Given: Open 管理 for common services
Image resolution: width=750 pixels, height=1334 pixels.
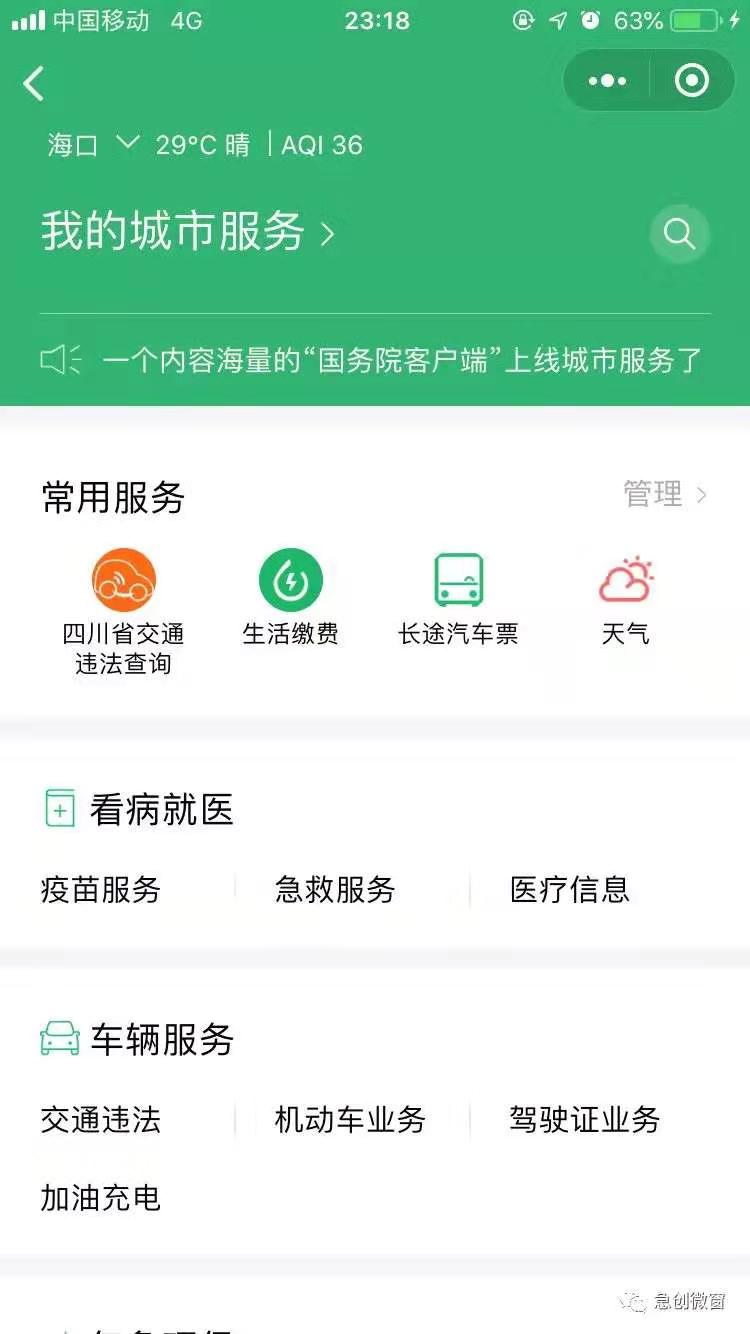Looking at the screenshot, I should coord(664,494).
